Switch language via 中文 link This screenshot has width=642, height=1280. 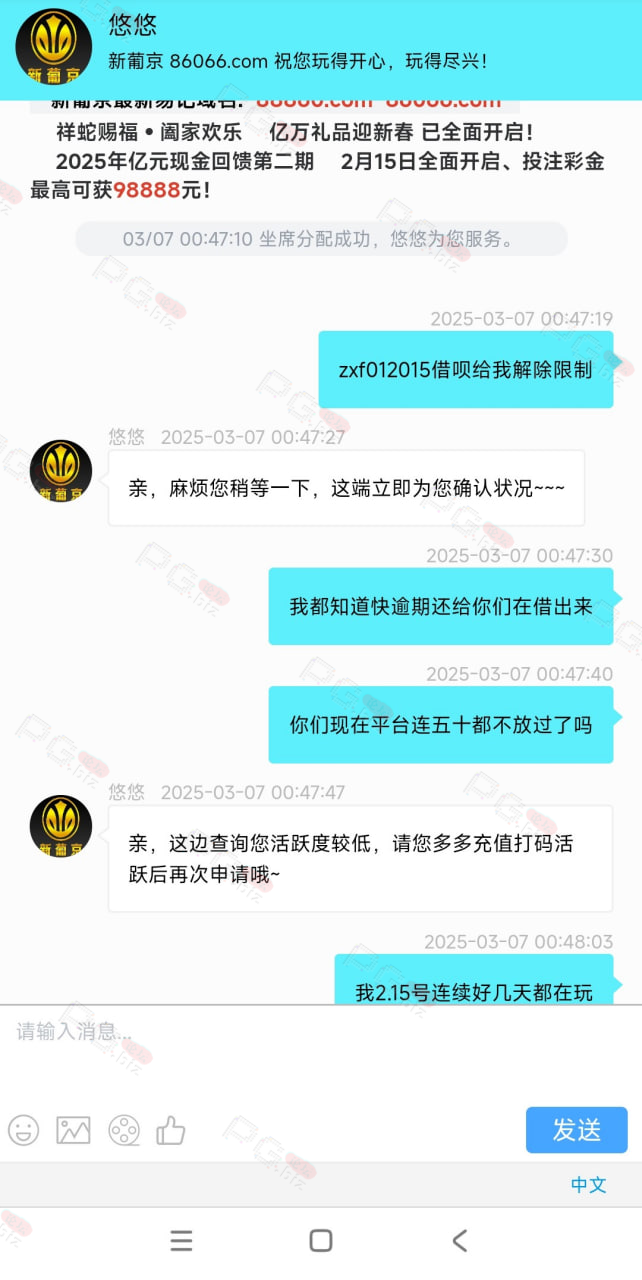click(x=589, y=1185)
